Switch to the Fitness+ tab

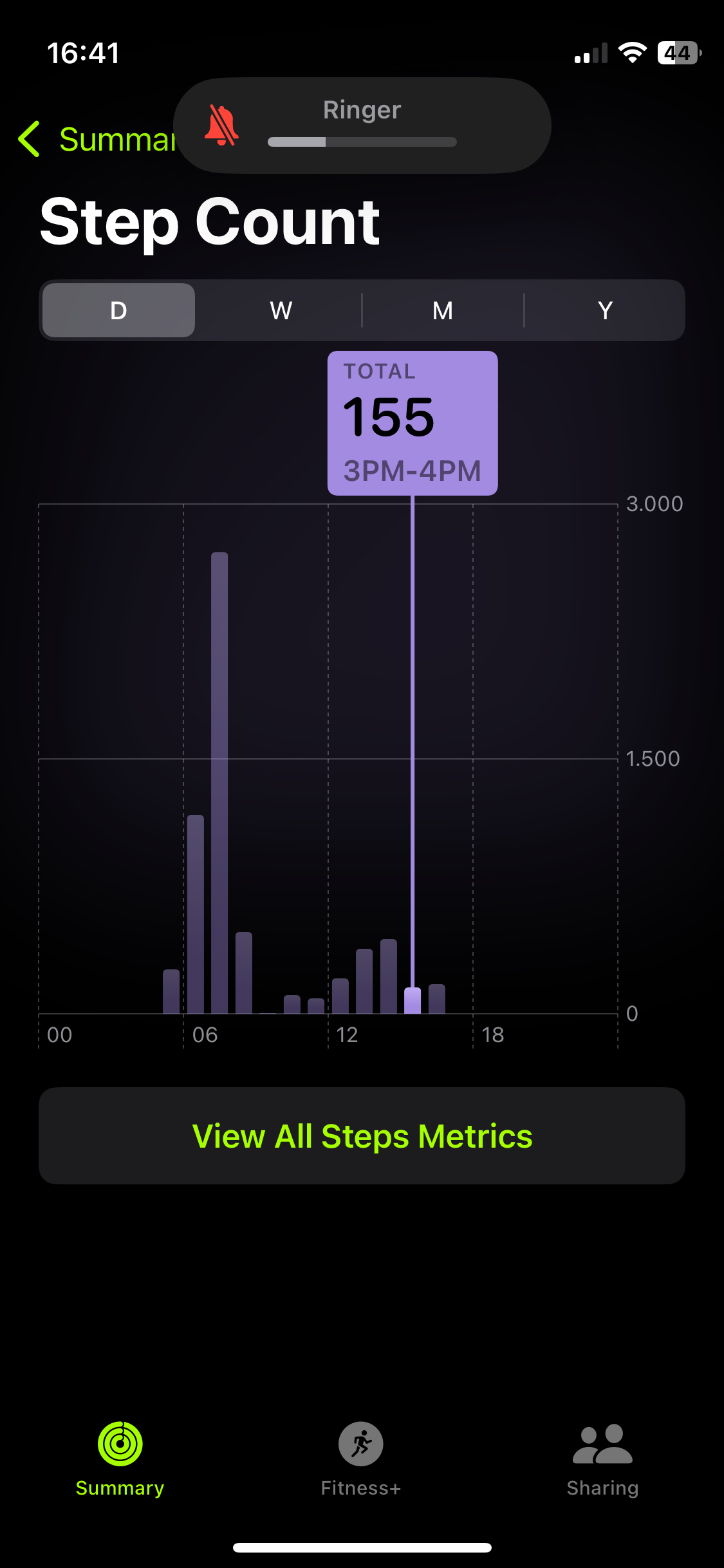pyautogui.click(x=361, y=1459)
